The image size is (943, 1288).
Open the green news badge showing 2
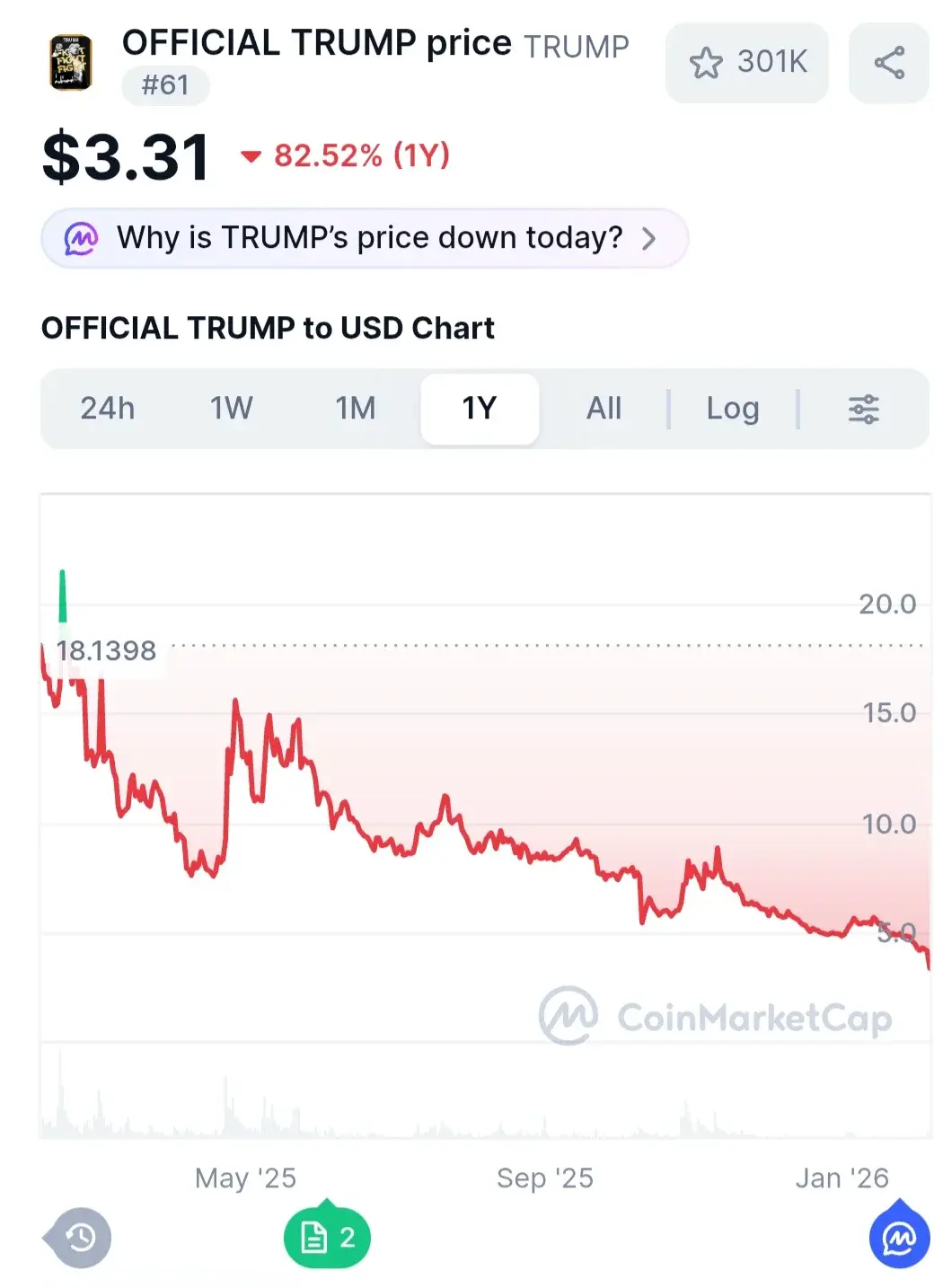(327, 1238)
